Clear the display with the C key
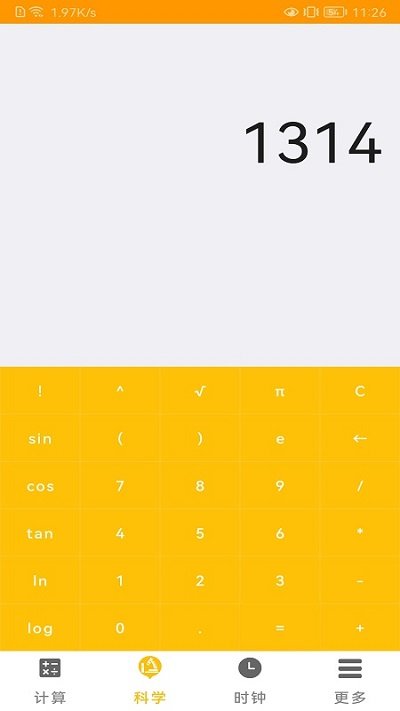Image resolution: width=400 pixels, height=711 pixels. [360, 391]
